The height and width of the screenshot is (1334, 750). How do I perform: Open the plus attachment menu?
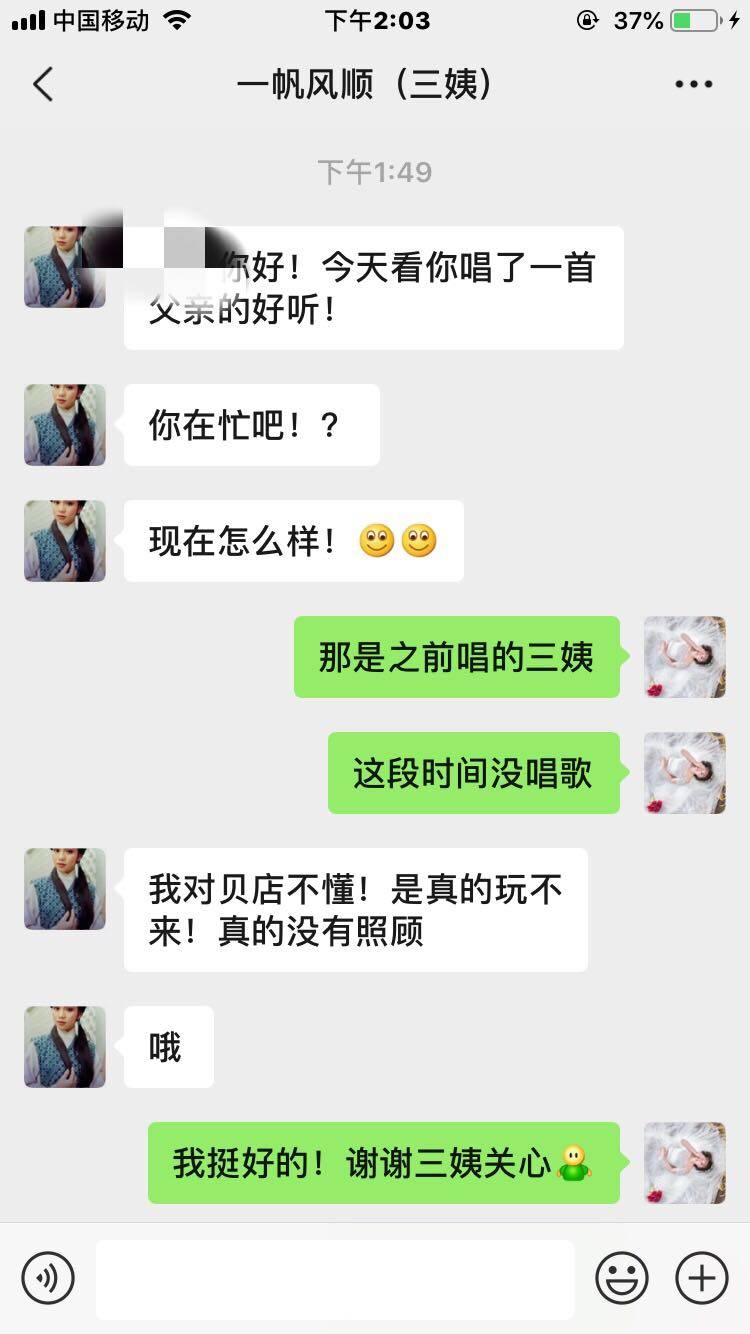pos(702,1277)
